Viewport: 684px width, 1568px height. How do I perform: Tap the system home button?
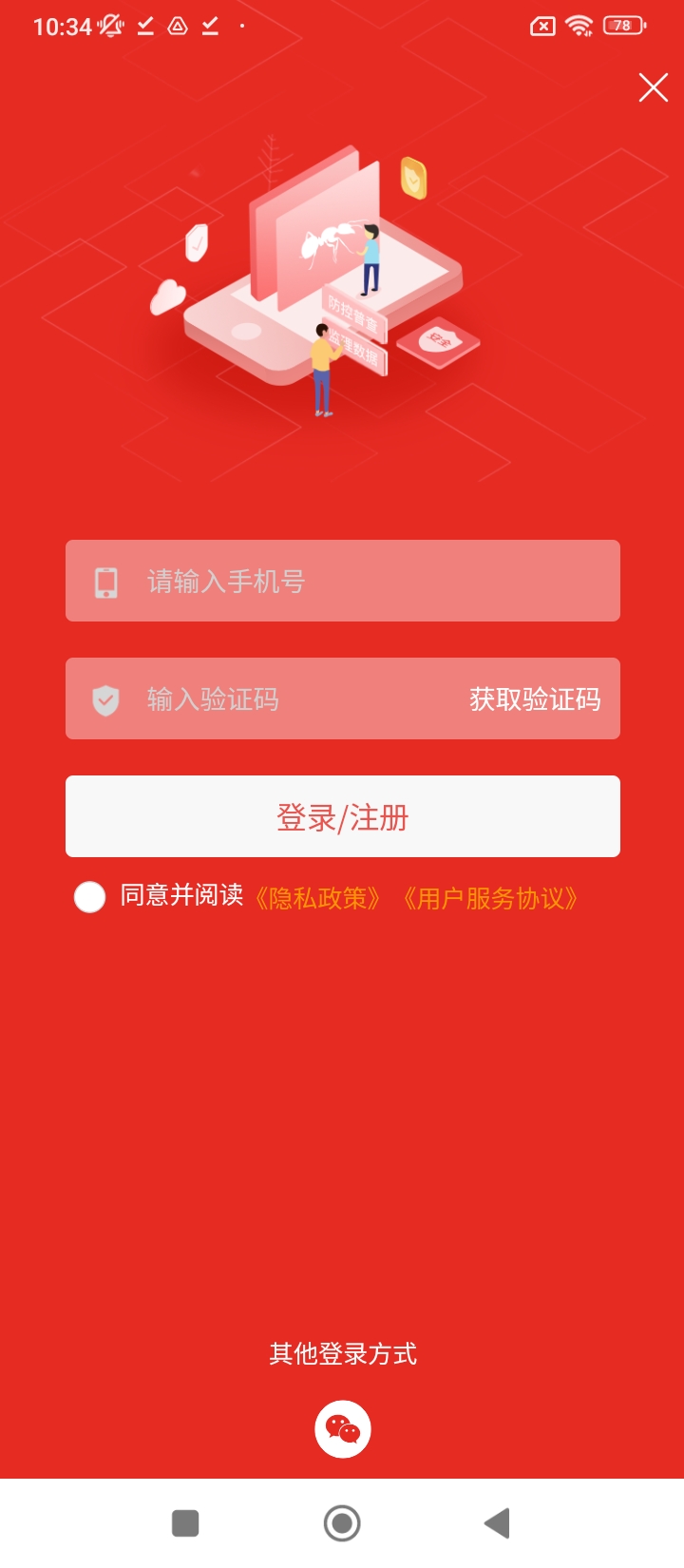click(342, 1523)
